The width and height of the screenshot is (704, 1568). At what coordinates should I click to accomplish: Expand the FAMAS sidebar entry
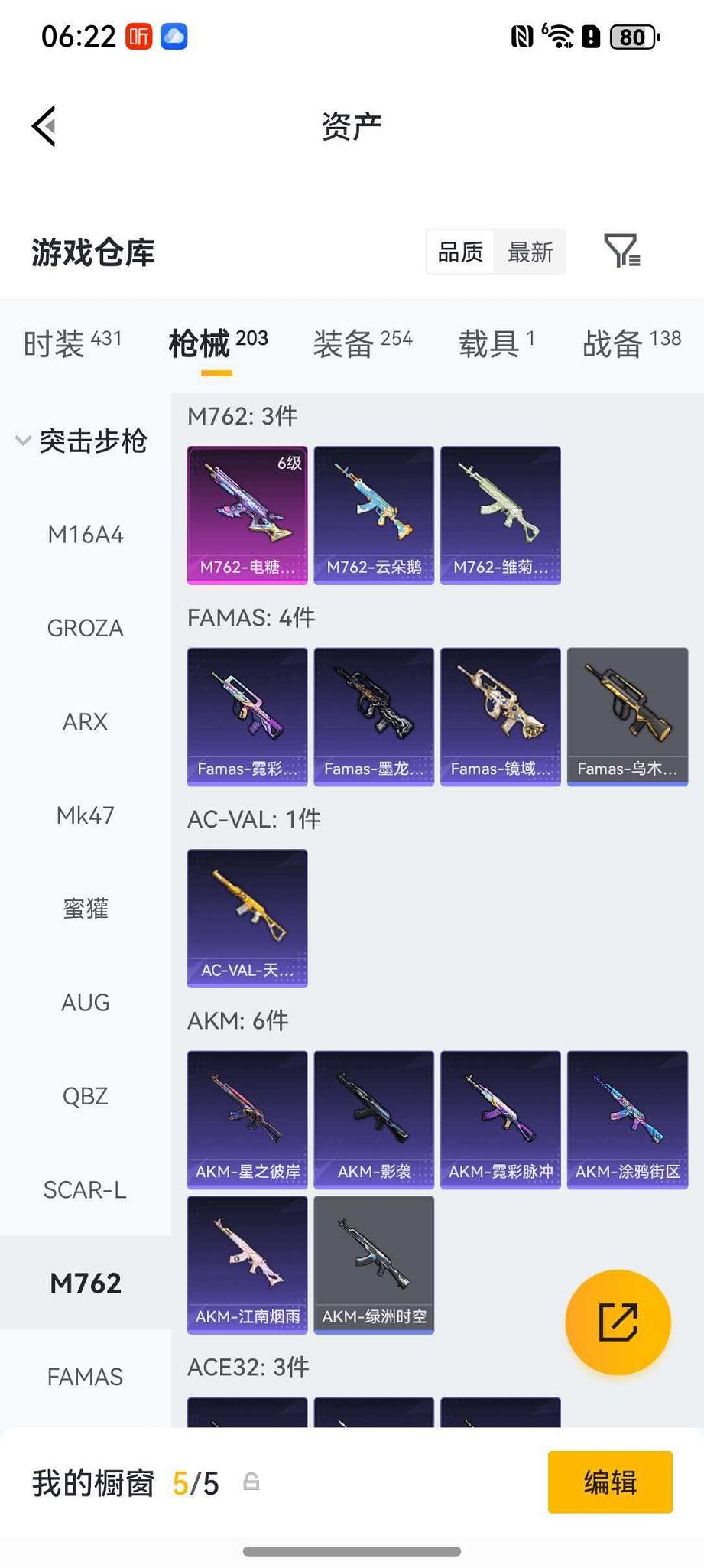(x=86, y=1376)
